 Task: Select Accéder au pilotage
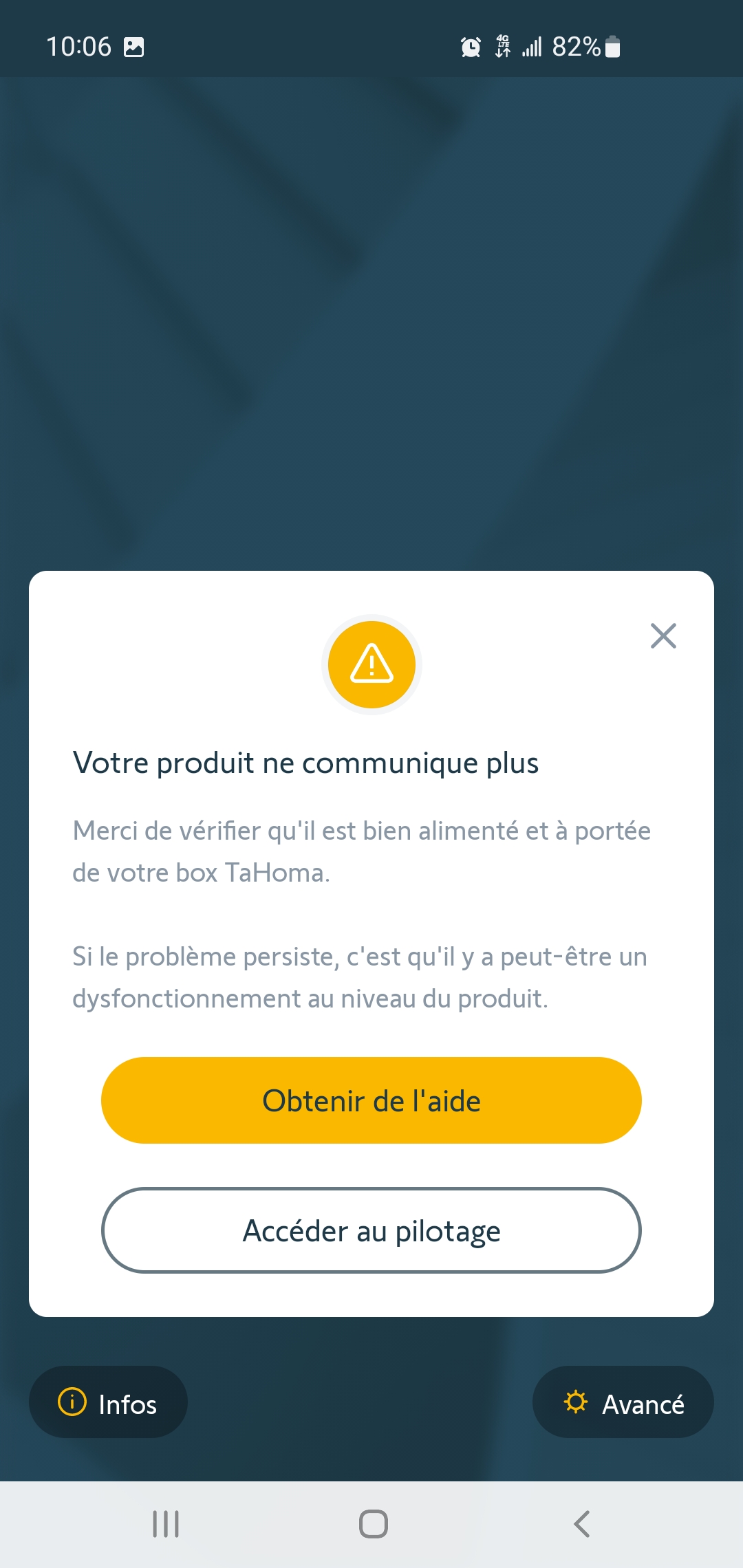pos(371,1230)
